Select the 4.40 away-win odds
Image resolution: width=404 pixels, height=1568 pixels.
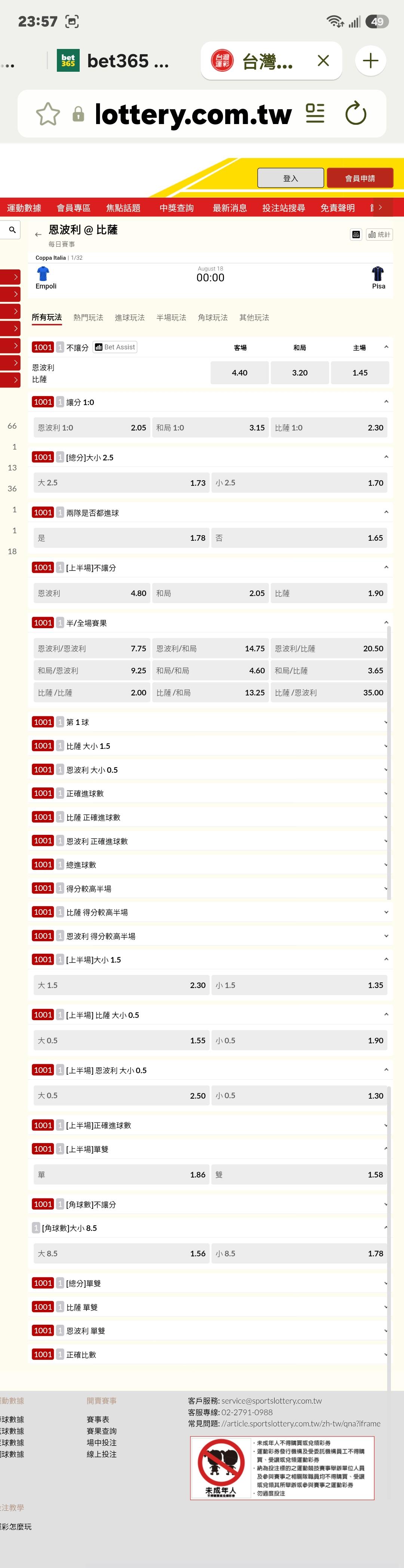pos(239,373)
